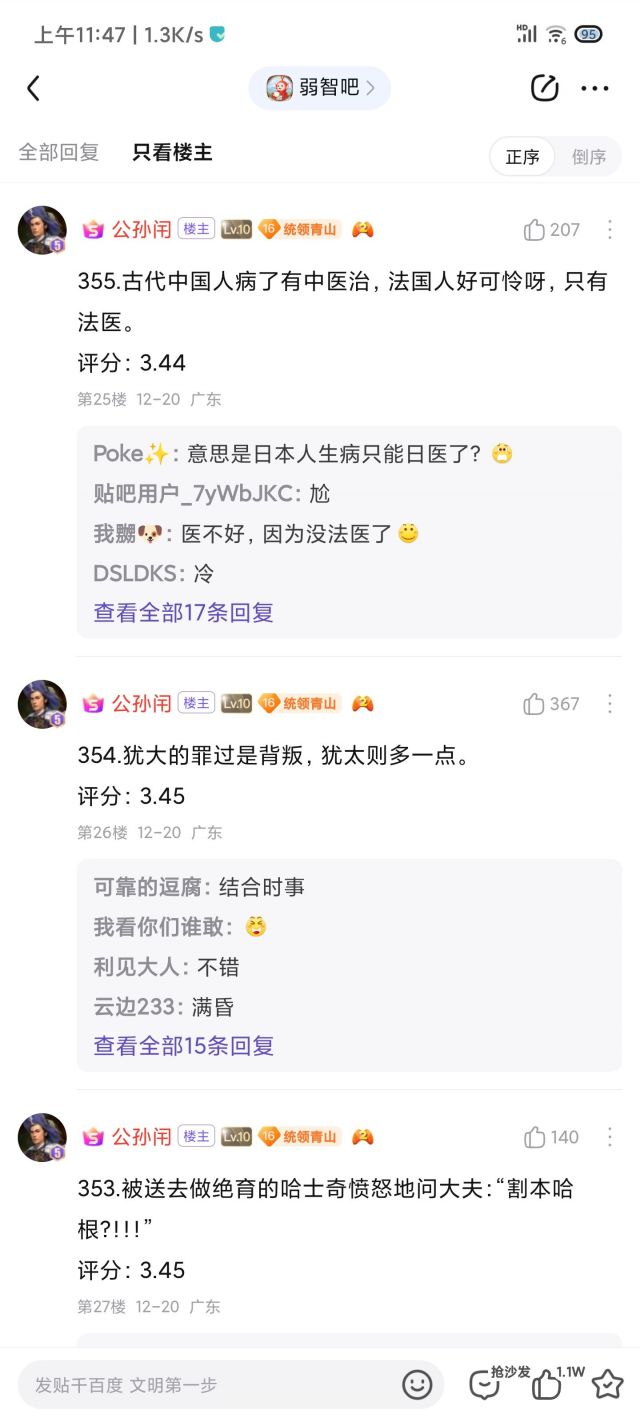The height and width of the screenshot is (1422, 640).
Task: View all 17 replies (查看全部17条回复)
Action: [x=184, y=613]
